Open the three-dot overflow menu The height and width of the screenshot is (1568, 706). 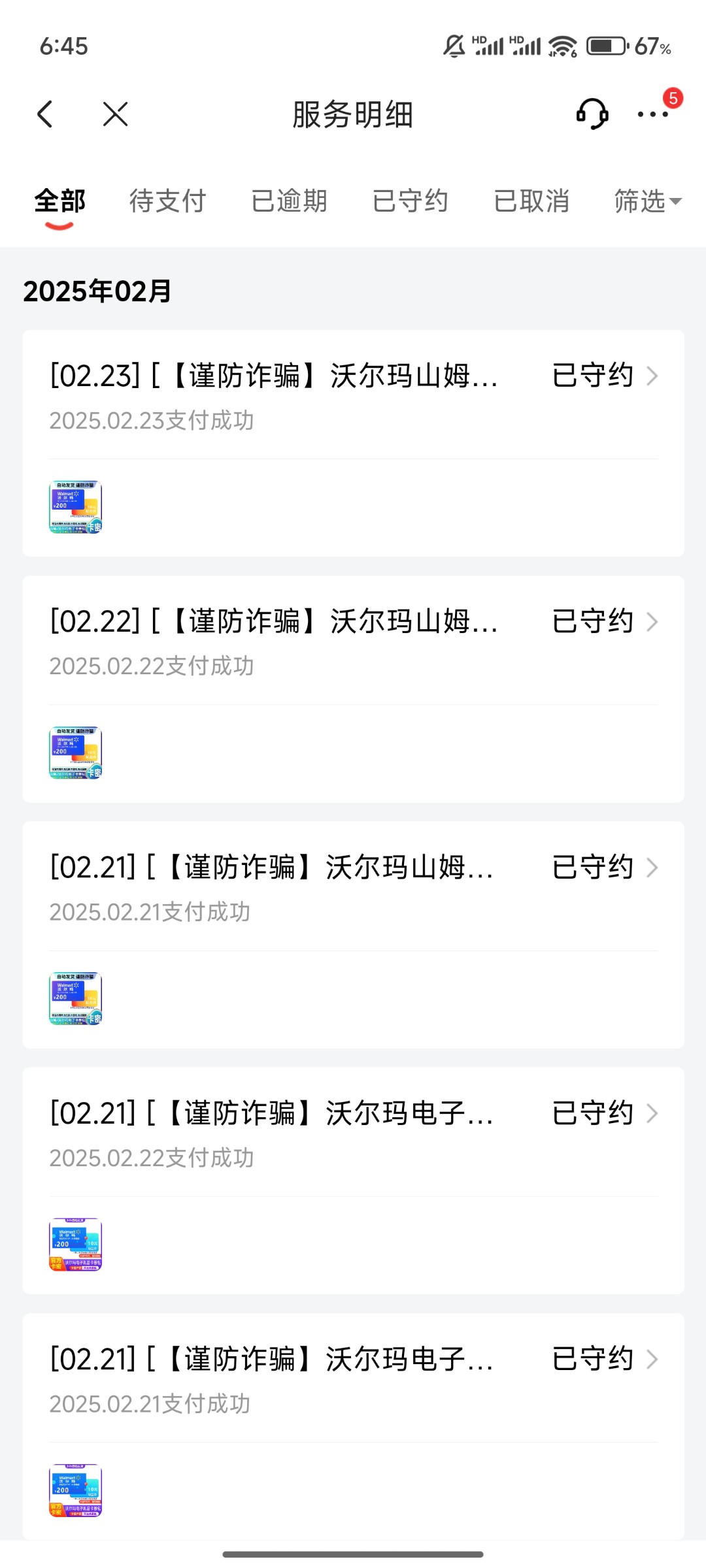[x=652, y=114]
